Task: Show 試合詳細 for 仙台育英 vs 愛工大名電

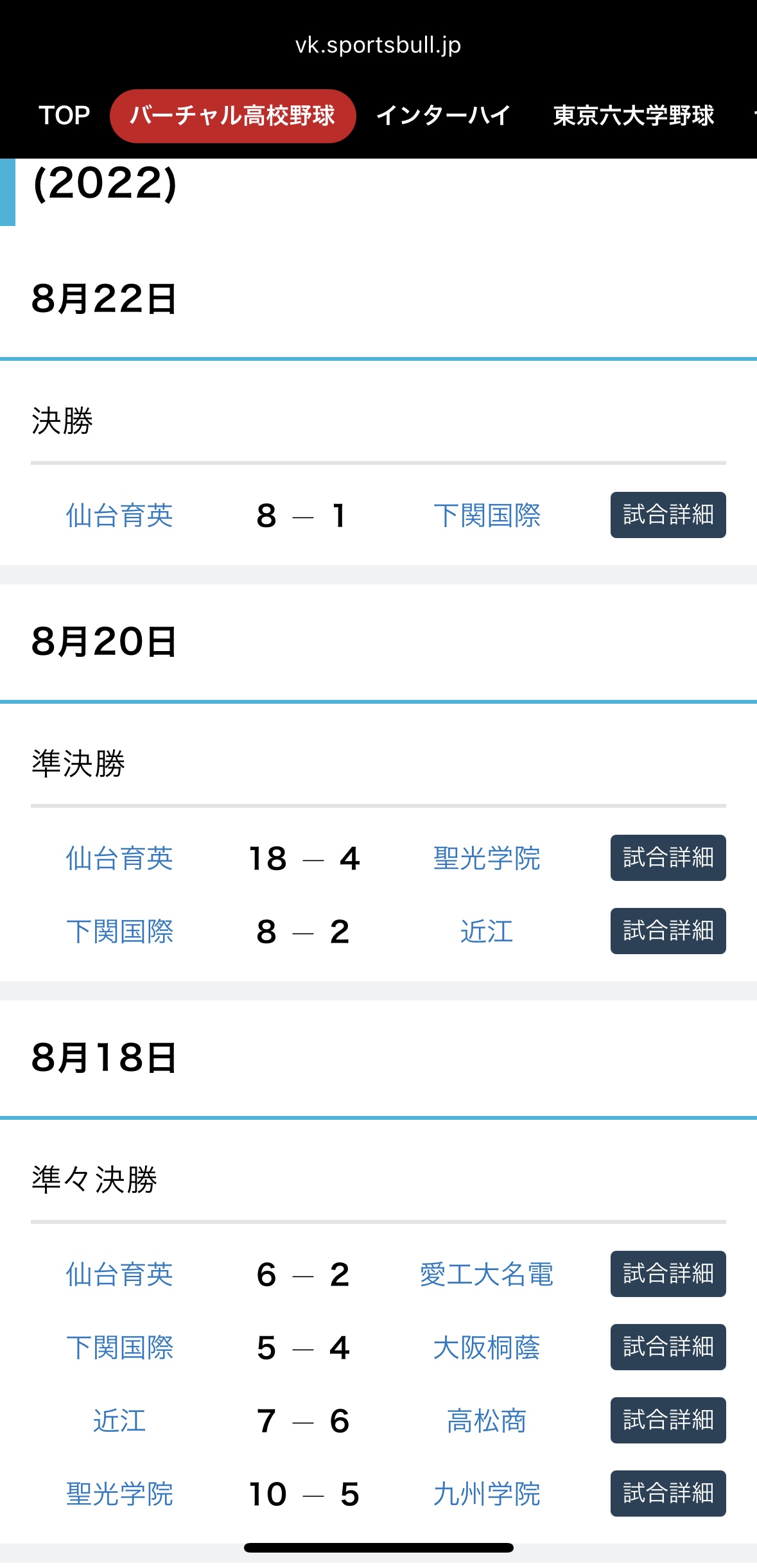Action: point(668,1274)
